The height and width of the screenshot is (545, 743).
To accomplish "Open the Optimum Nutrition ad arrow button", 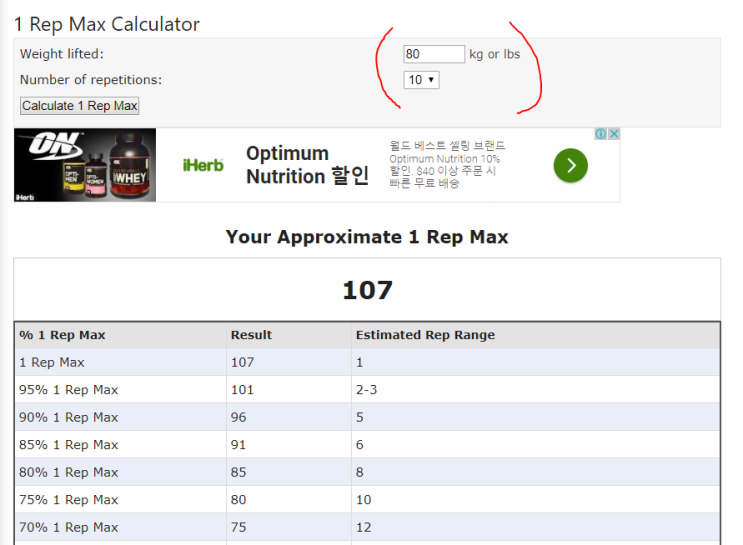I will (x=571, y=165).
